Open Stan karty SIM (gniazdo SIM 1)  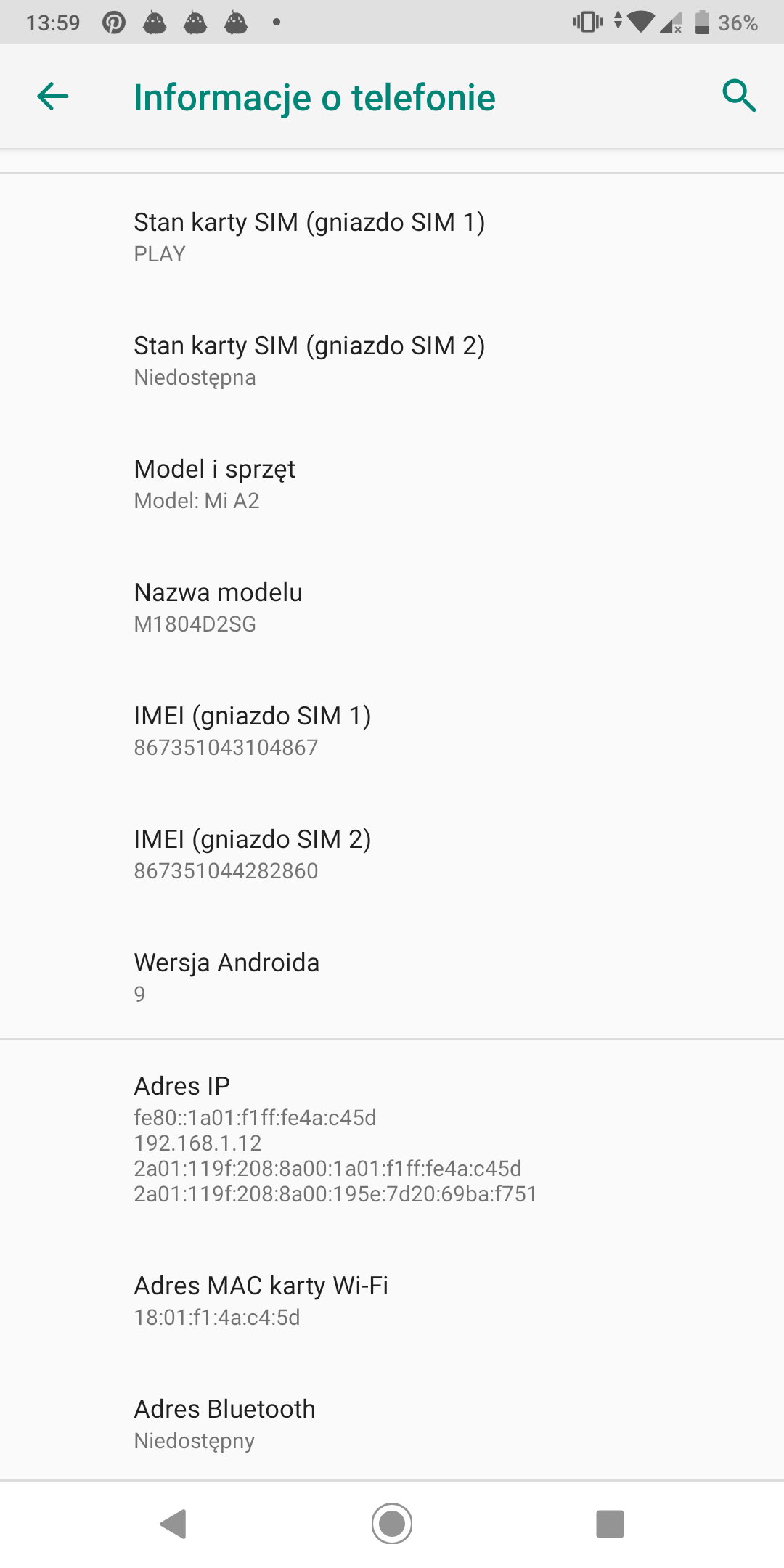tap(392, 237)
